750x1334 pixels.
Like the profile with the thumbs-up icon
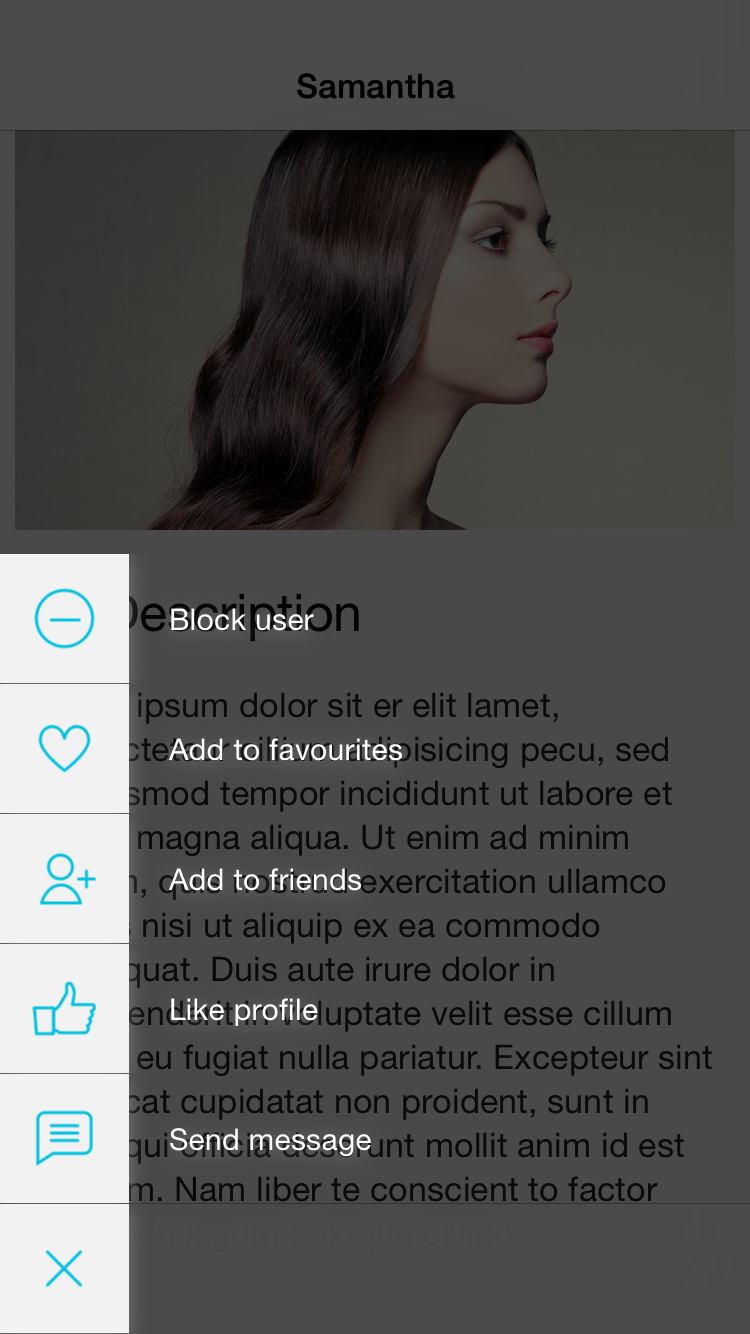point(64,1009)
